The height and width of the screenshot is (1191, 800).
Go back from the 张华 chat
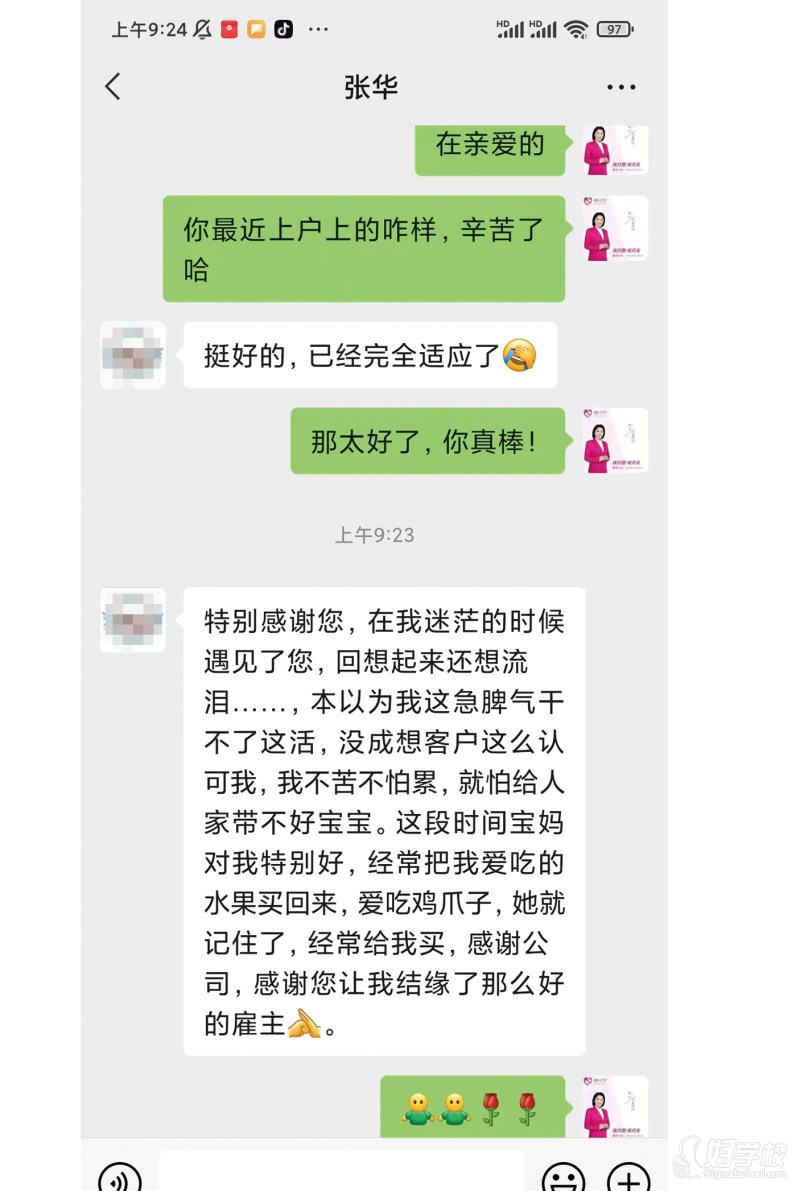[x=113, y=87]
